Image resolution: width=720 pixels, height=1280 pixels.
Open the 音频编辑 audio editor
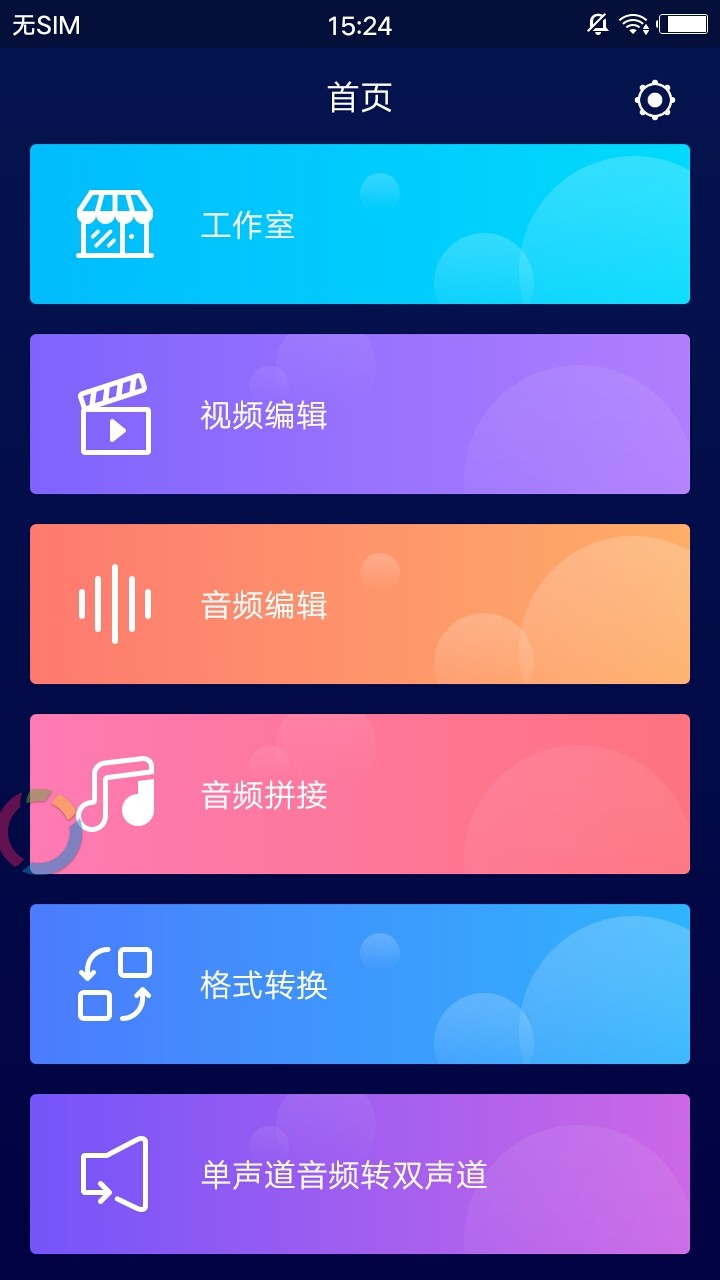coord(360,603)
